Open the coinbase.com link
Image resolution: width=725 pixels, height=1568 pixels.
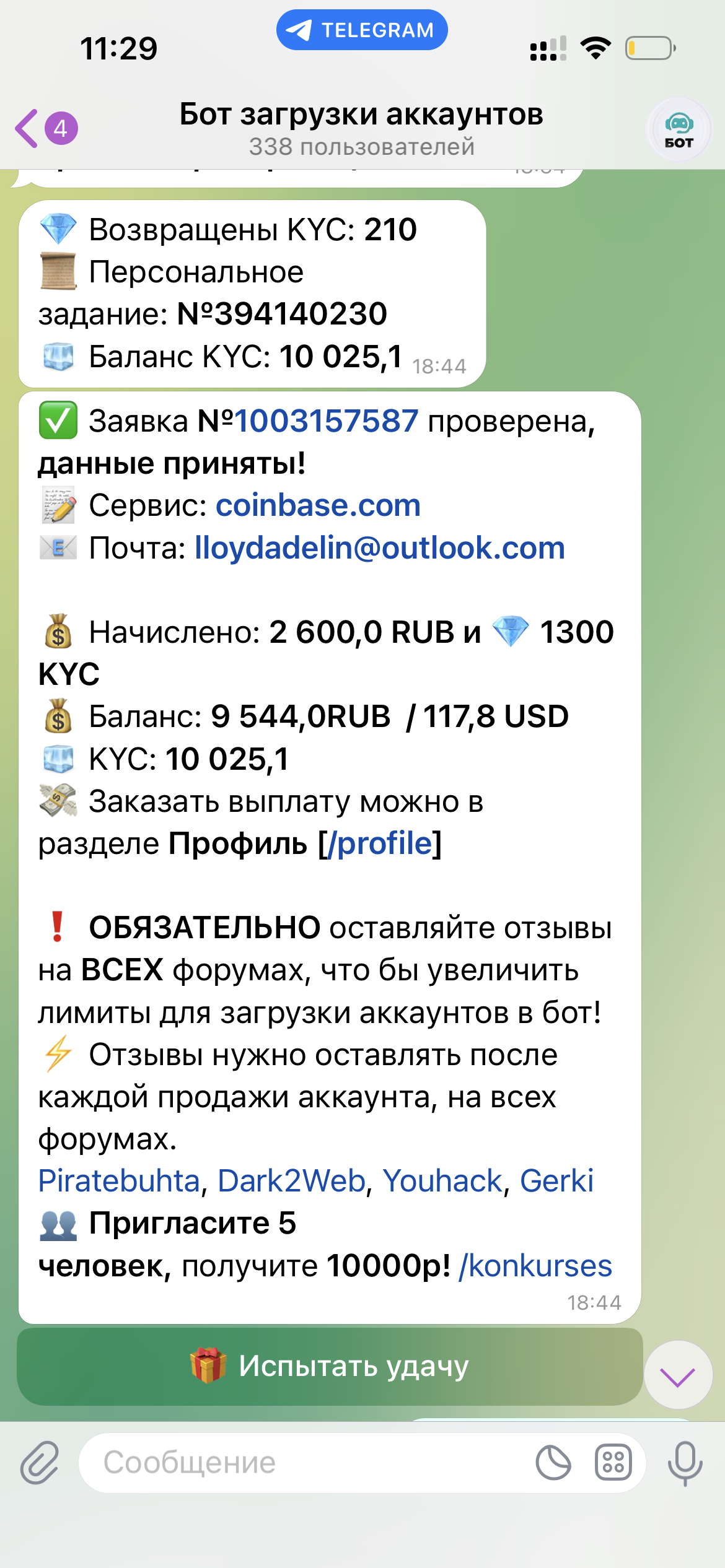click(x=318, y=505)
